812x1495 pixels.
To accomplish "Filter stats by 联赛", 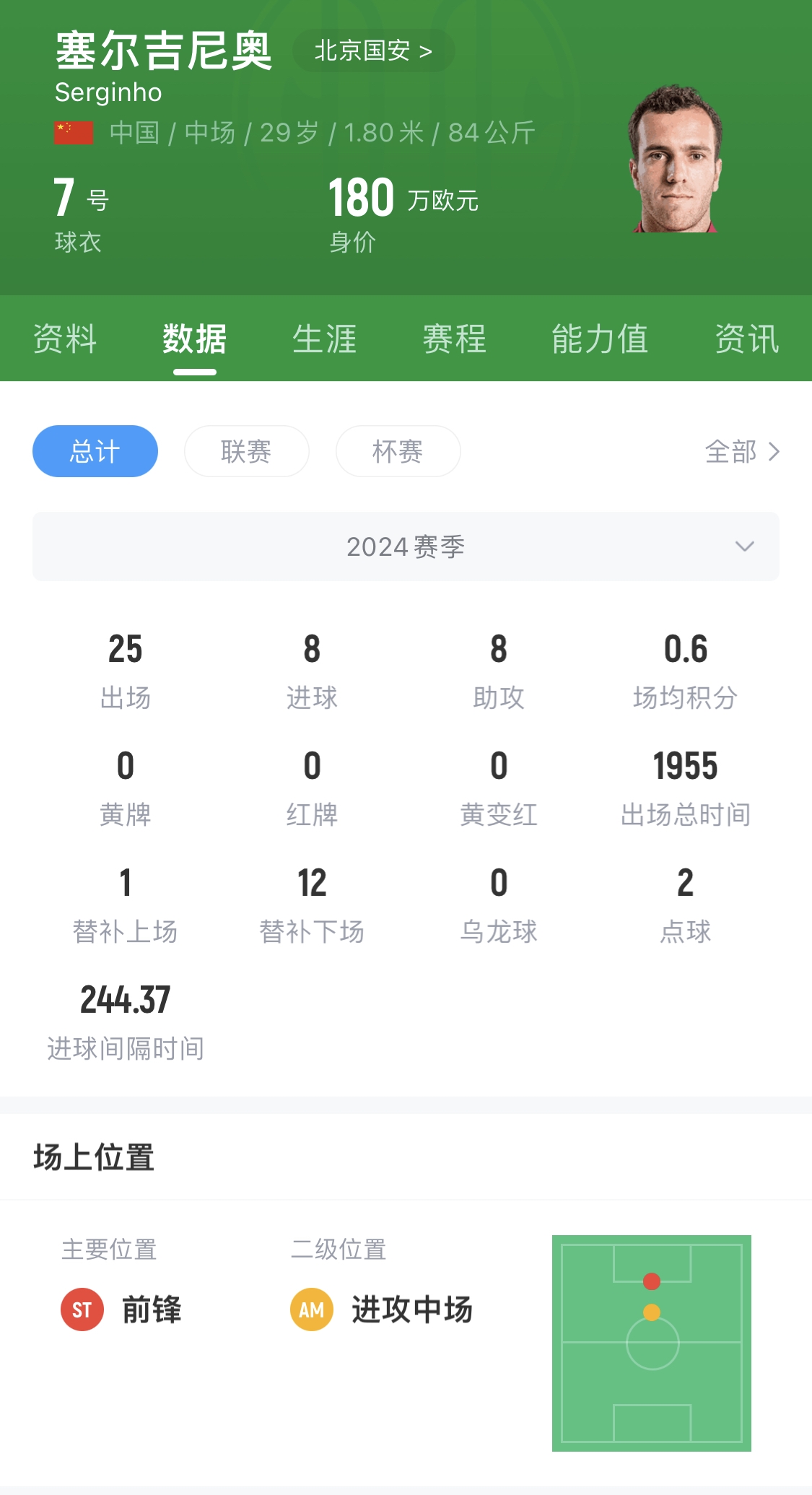I will pos(246,452).
